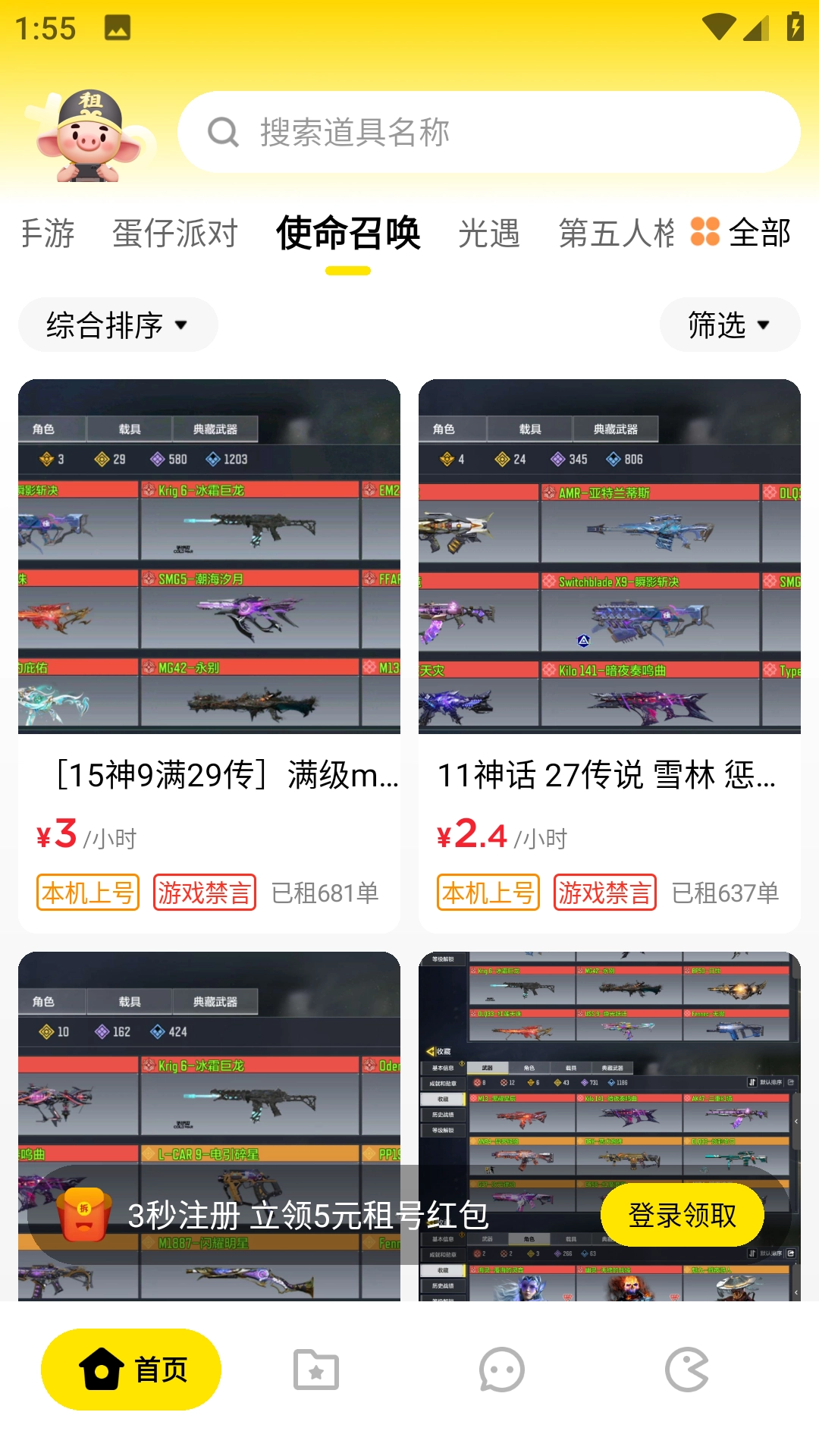819x1456 pixels.
Task: Switch to the 蛋仔派对 tab
Action: [174, 234]
